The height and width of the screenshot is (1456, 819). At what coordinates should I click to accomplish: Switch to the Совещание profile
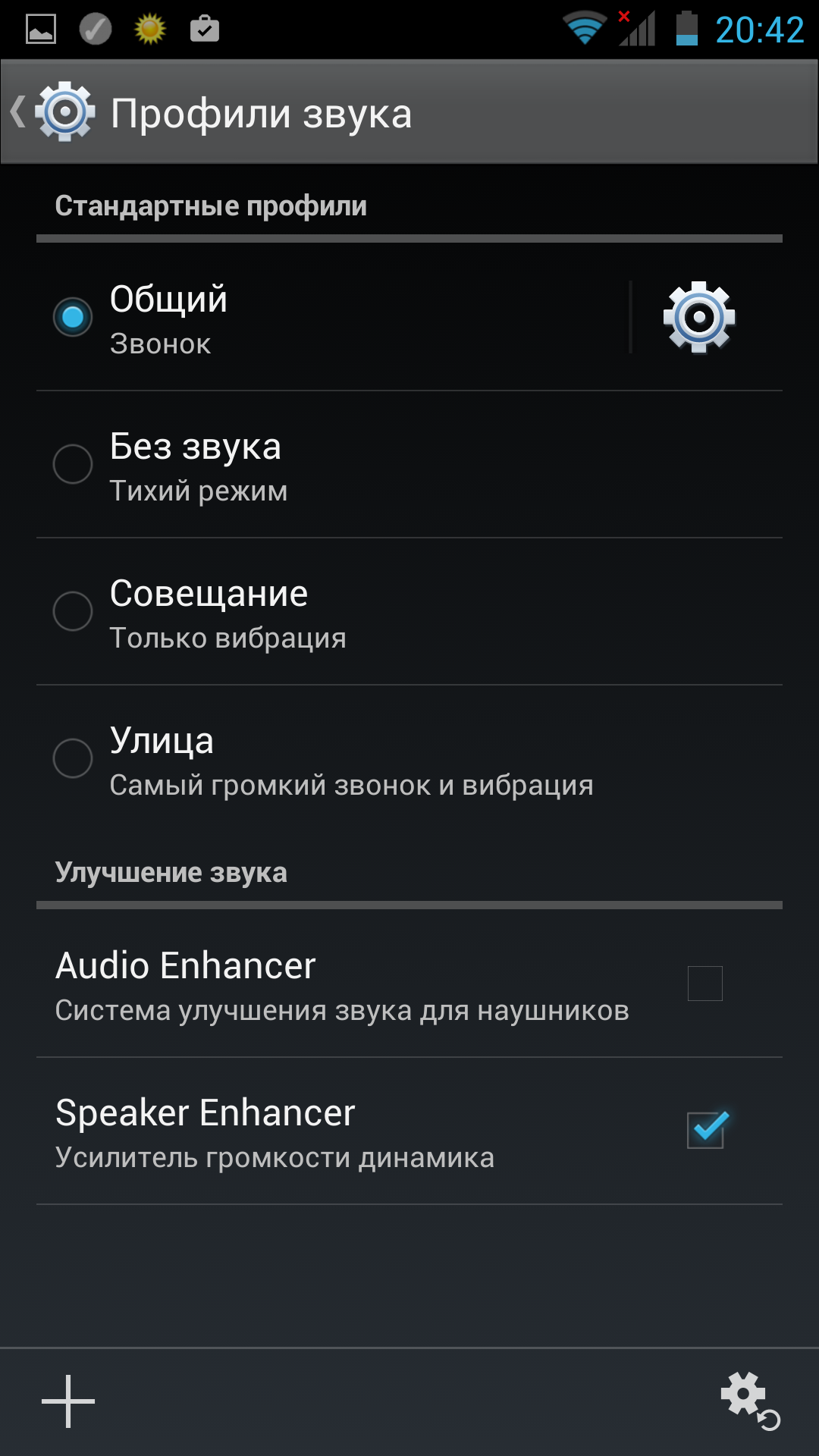[x=73, y=611]
